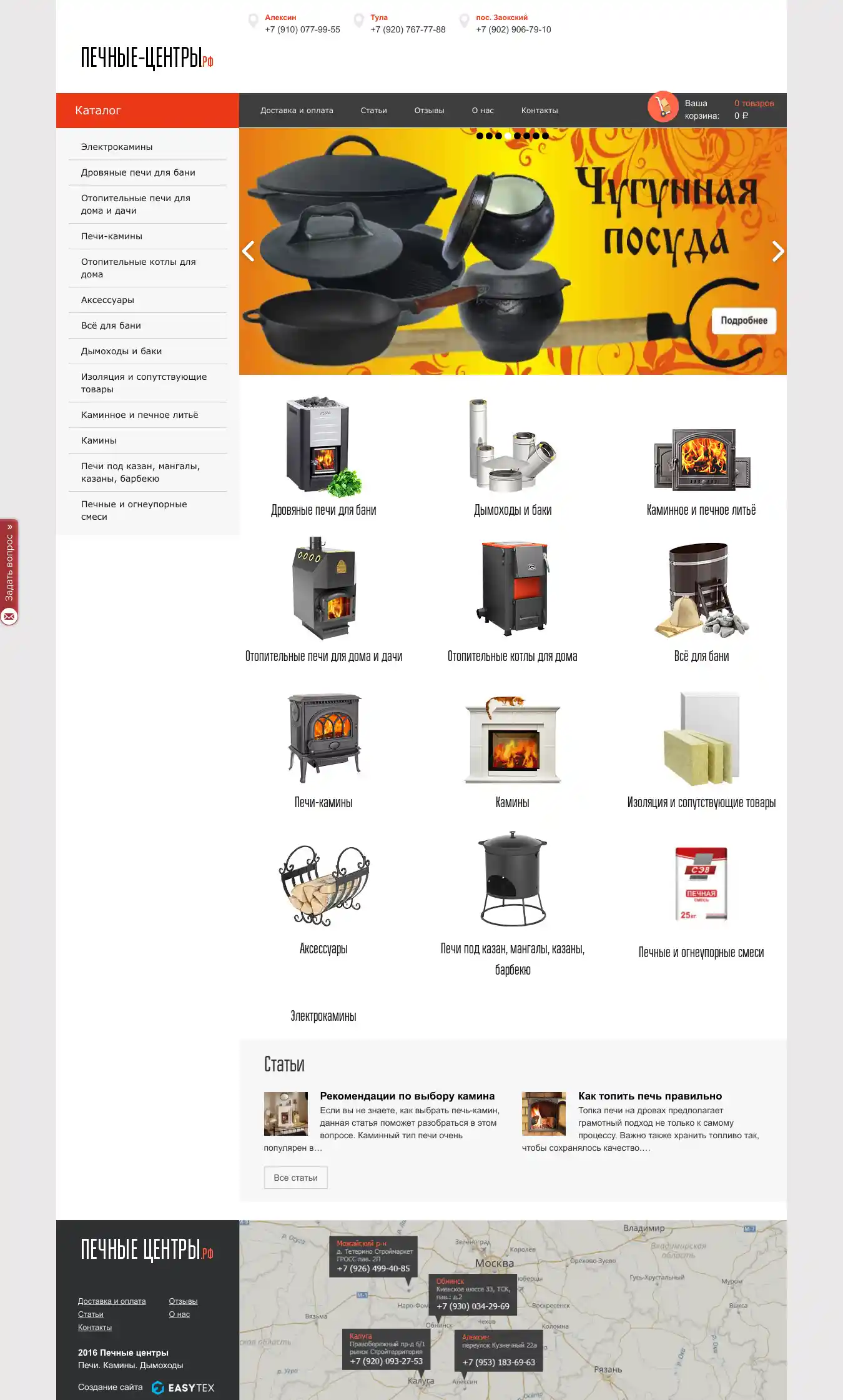Read article Рекомендации по выбору камина
843x1400 pixels.
pyautogui.click(x=407, y=1096)
